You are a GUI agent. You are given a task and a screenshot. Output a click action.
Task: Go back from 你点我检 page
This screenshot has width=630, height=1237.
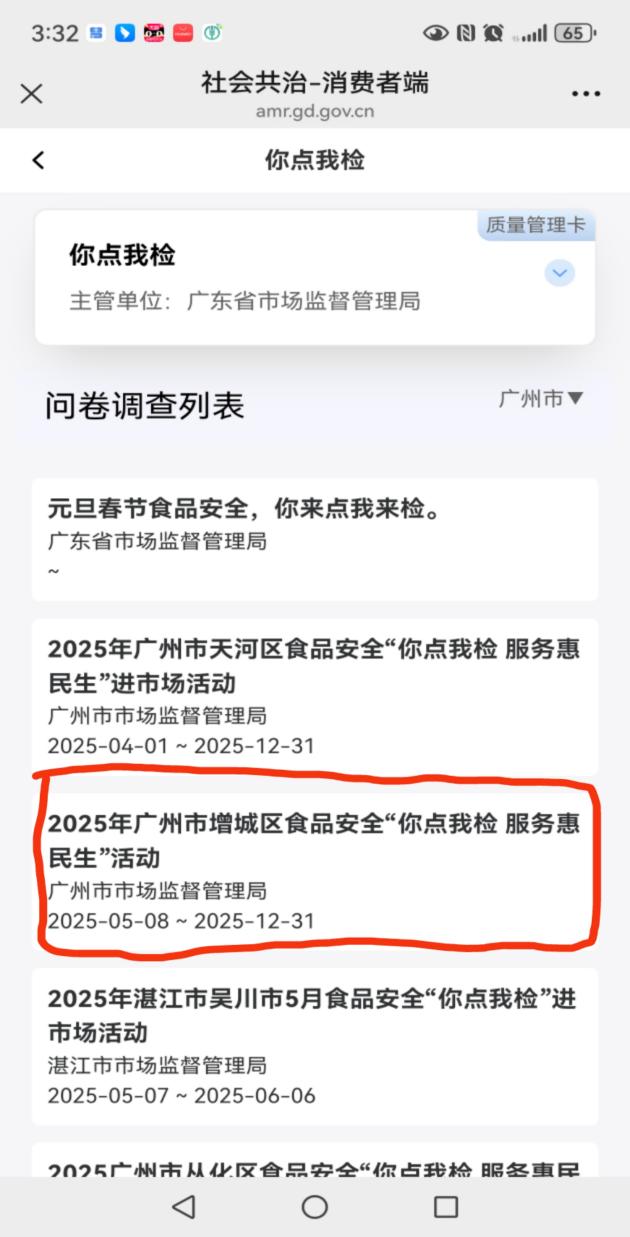39,160
